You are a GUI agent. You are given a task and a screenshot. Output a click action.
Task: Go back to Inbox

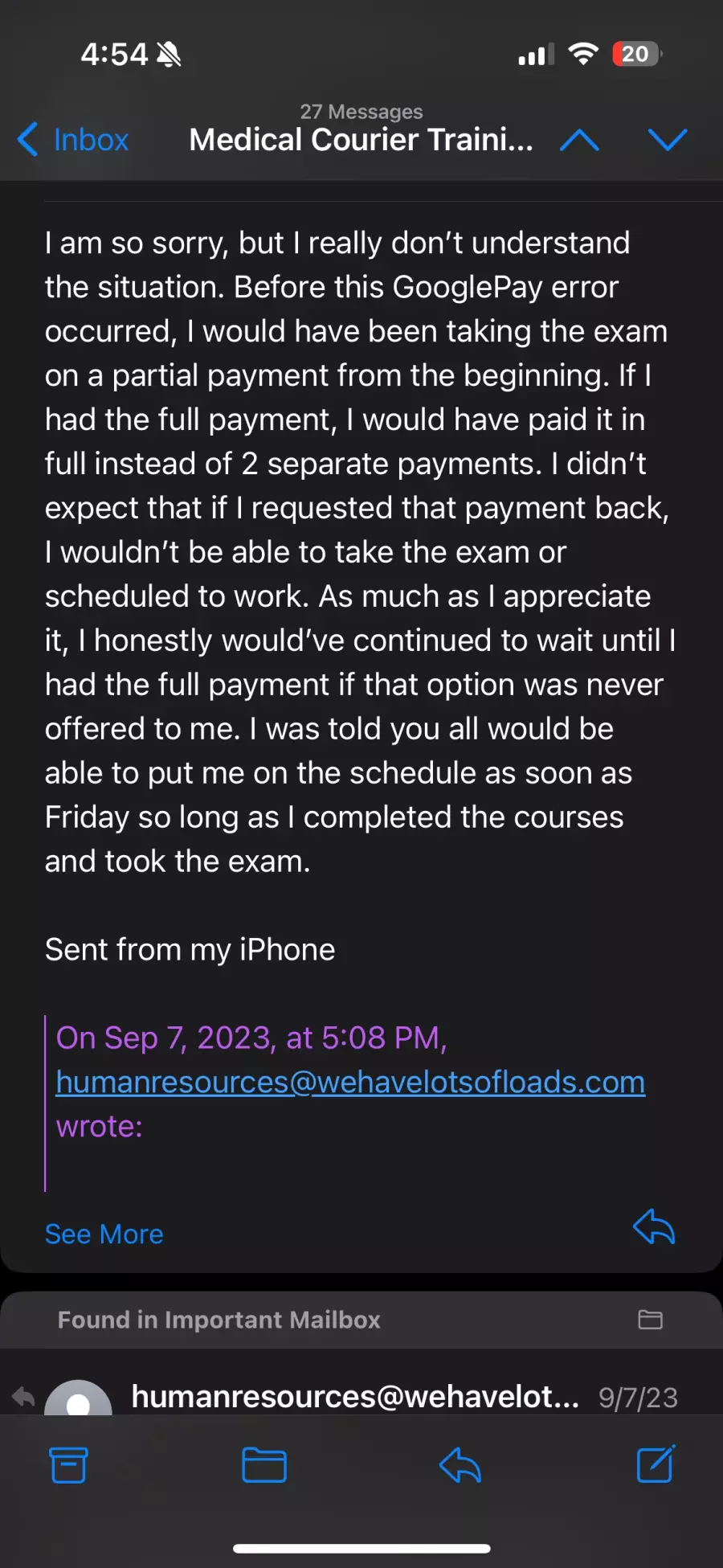tap(73, 140)
